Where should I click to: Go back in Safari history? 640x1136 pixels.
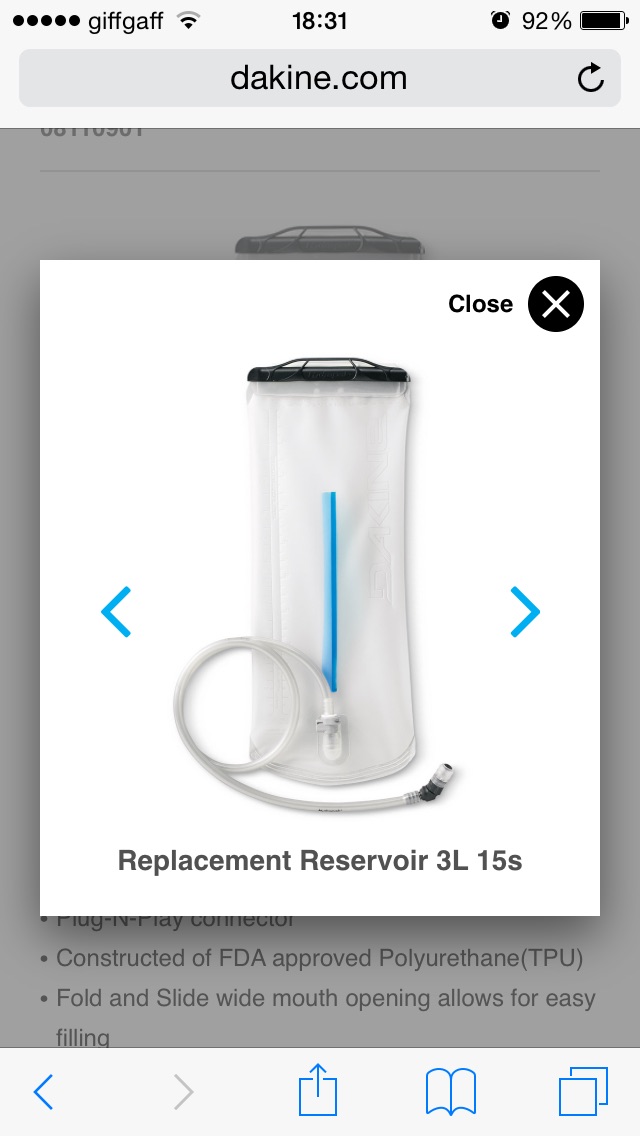[x=43, y=1091]
